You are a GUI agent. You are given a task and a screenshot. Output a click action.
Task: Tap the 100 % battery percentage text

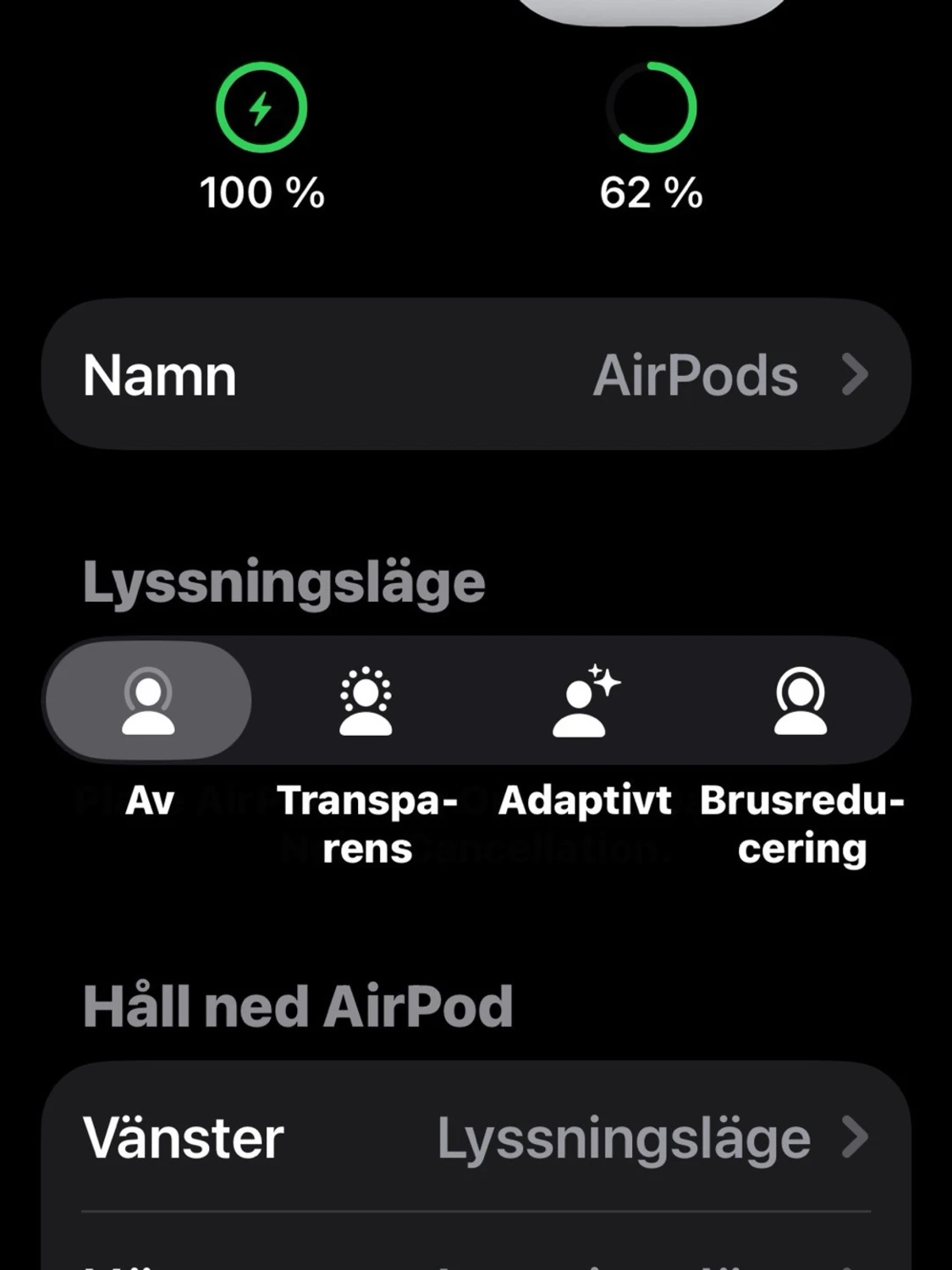point(261,193)
